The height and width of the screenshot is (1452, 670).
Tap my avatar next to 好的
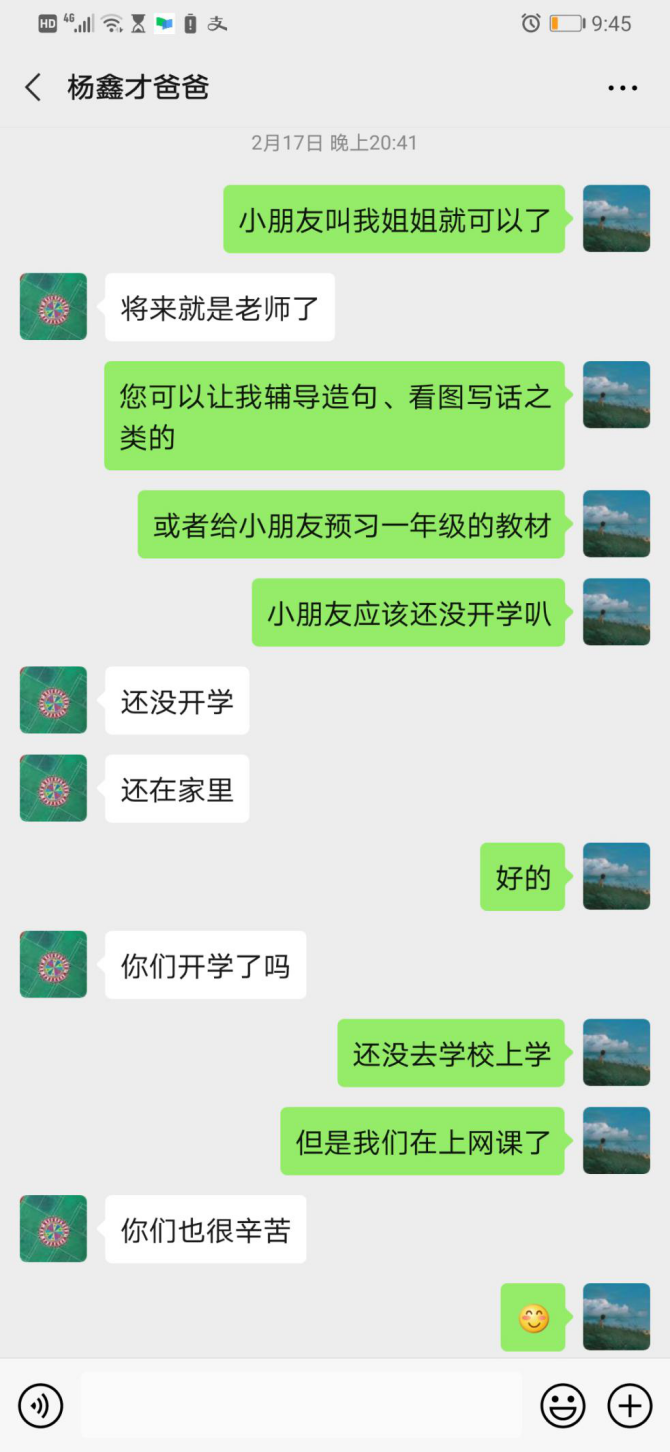pos(616,876)
